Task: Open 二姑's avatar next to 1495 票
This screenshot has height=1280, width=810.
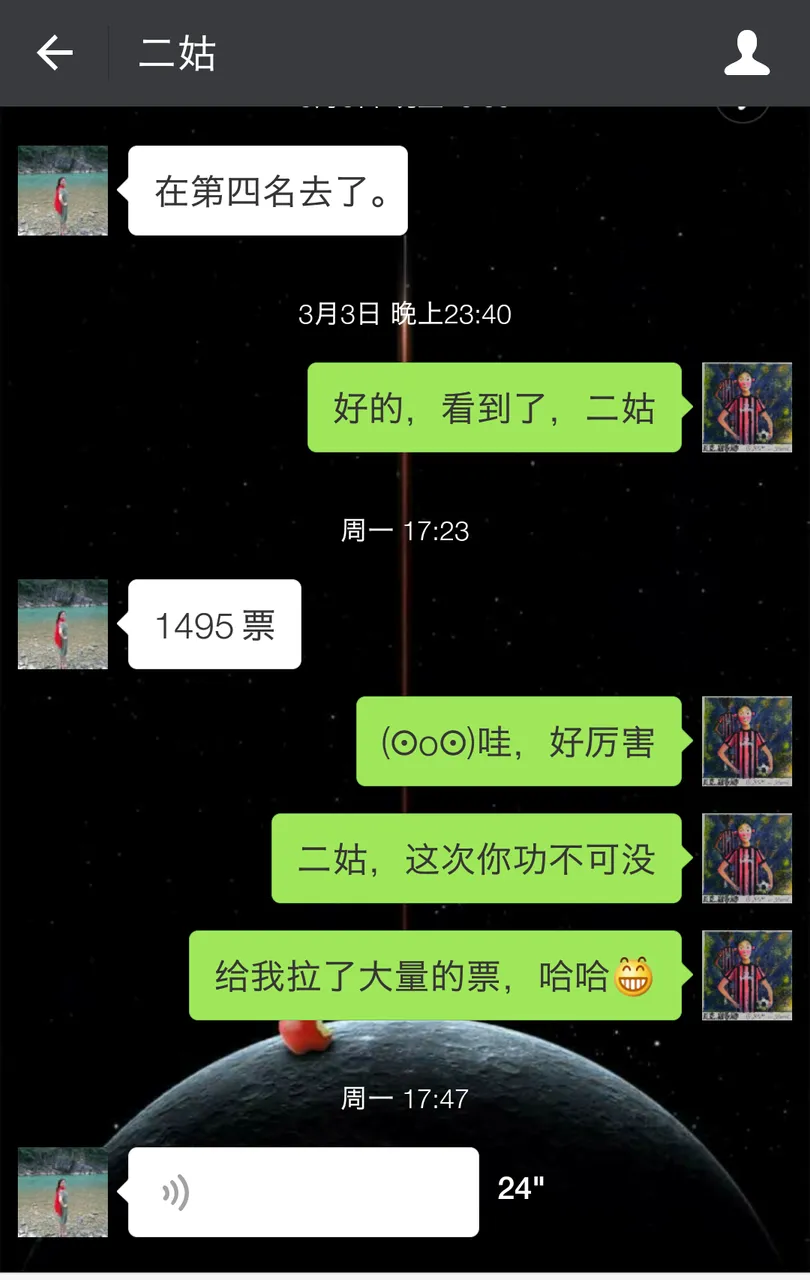Action: tap(63, 624)
